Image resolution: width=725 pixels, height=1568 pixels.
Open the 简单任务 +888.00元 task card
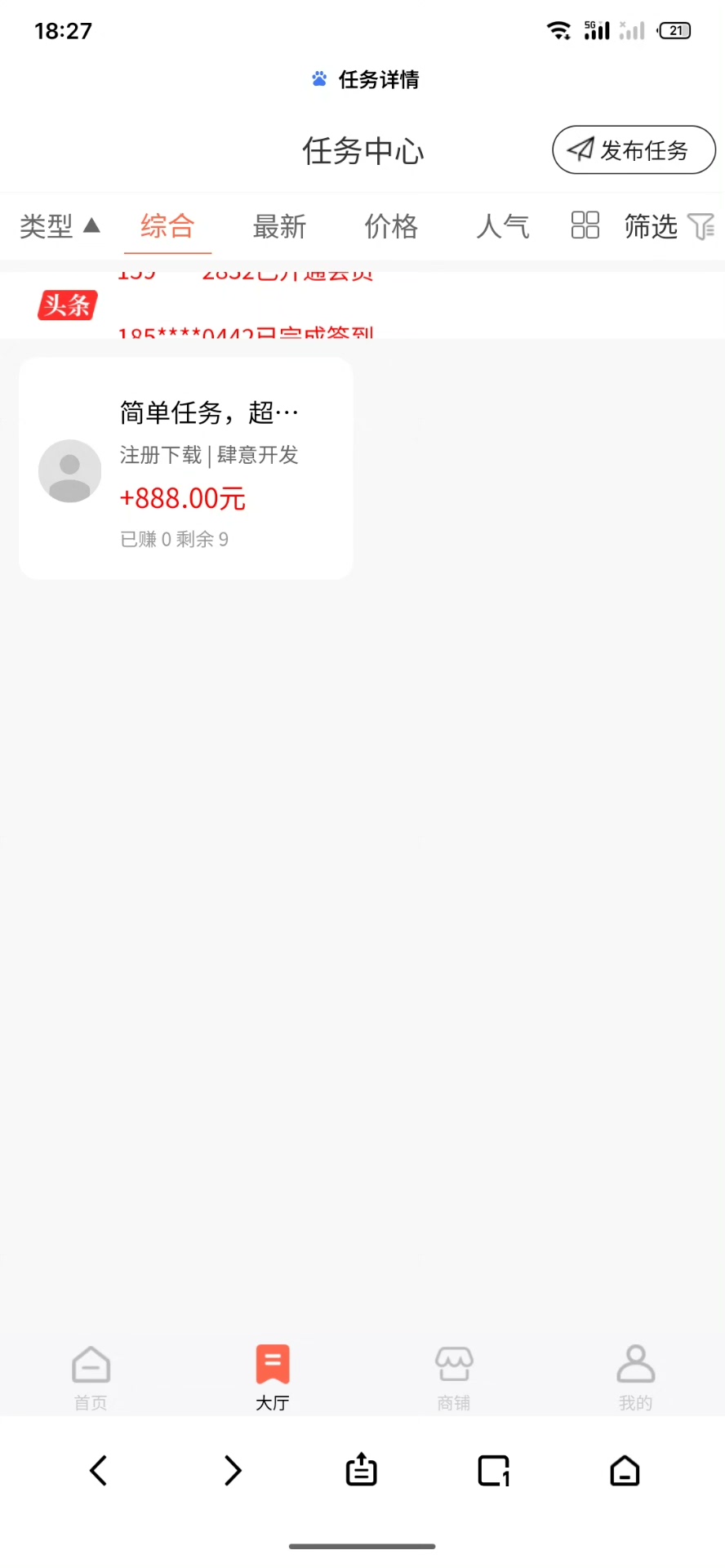click(186, 469)
